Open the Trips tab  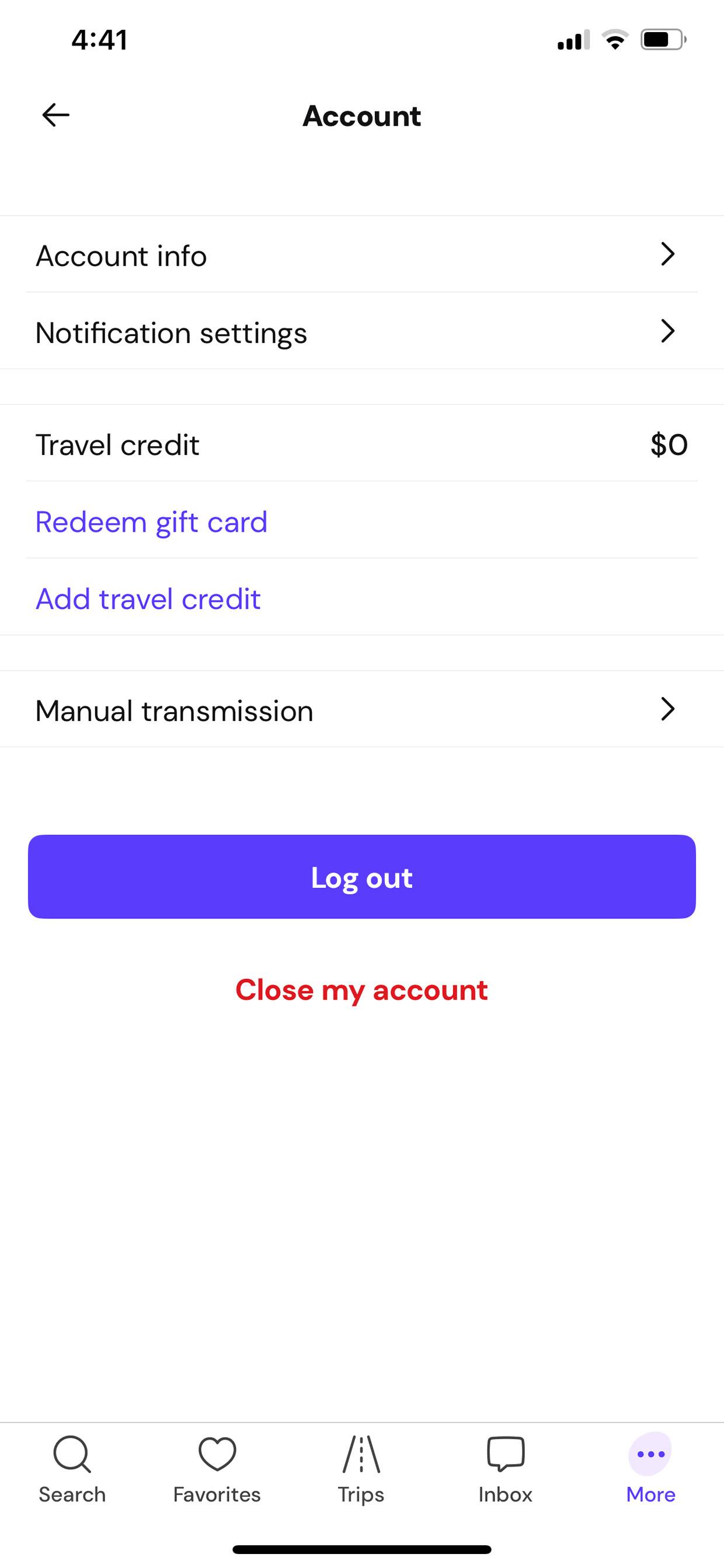(x=361, y=1469)
